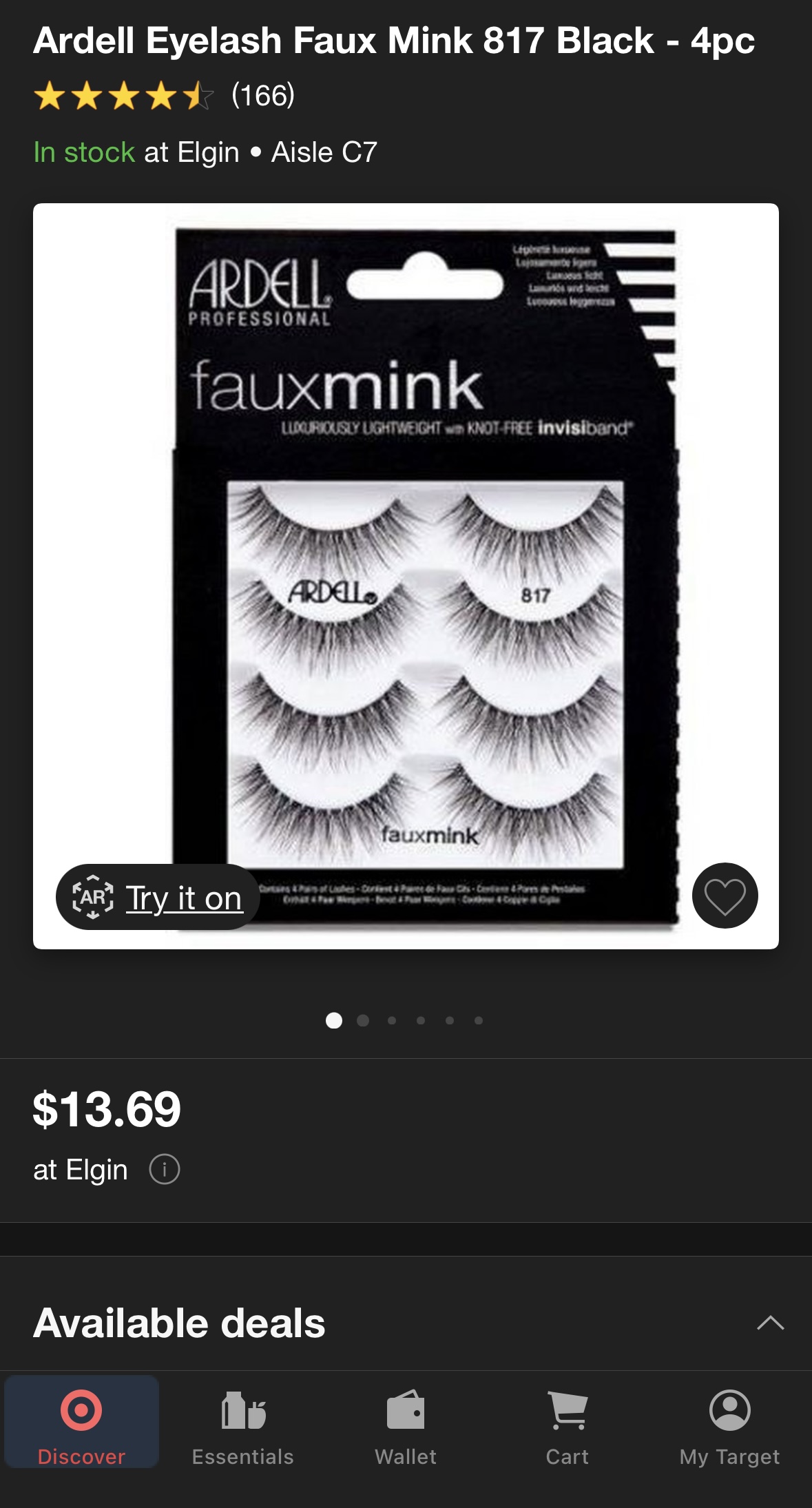Image resolution: width=812 pixels, height=1508 pixels.
Task: Jump to the second image page dot
Action: pyautogui.click(x=363, y=1020)
